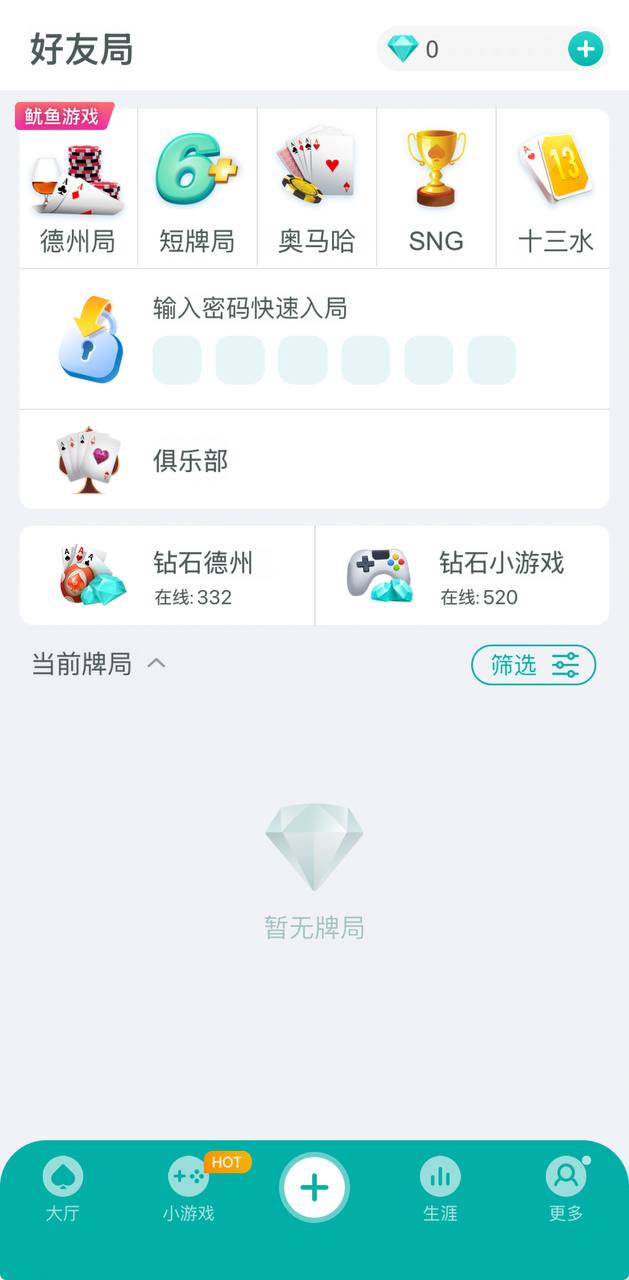Viewport: 629px width, 1280px height.
Task: Add diamonds with the plus icon
Action: pos(585,49)
